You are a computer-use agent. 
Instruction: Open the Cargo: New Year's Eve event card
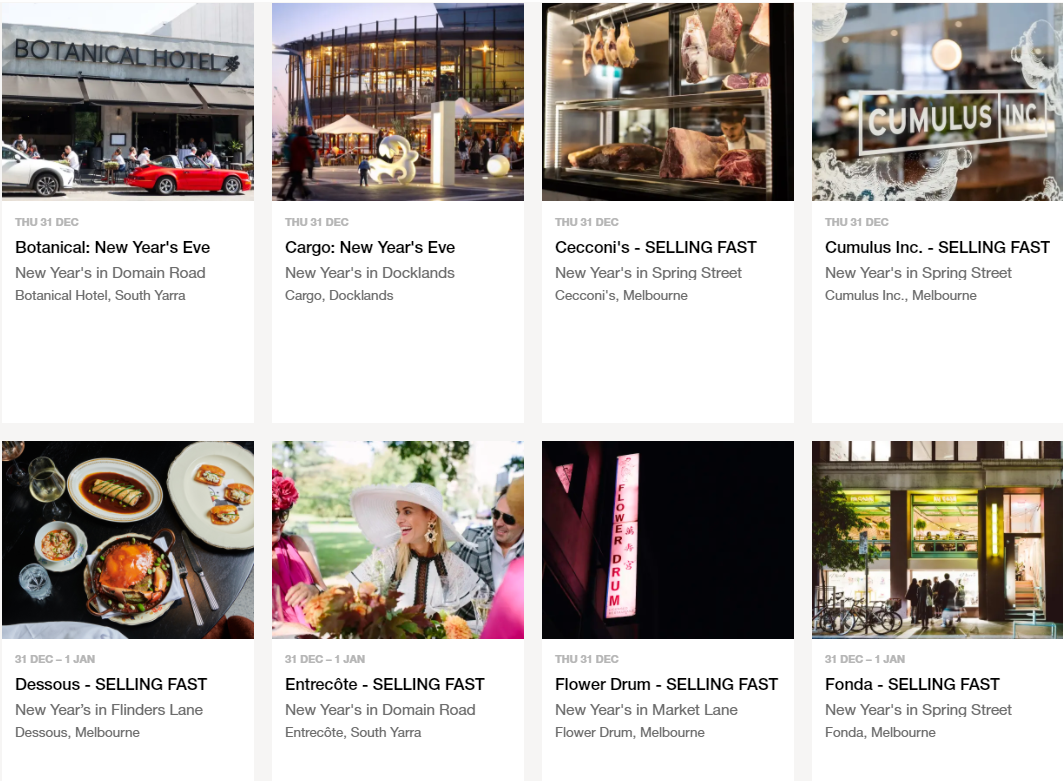369,247
